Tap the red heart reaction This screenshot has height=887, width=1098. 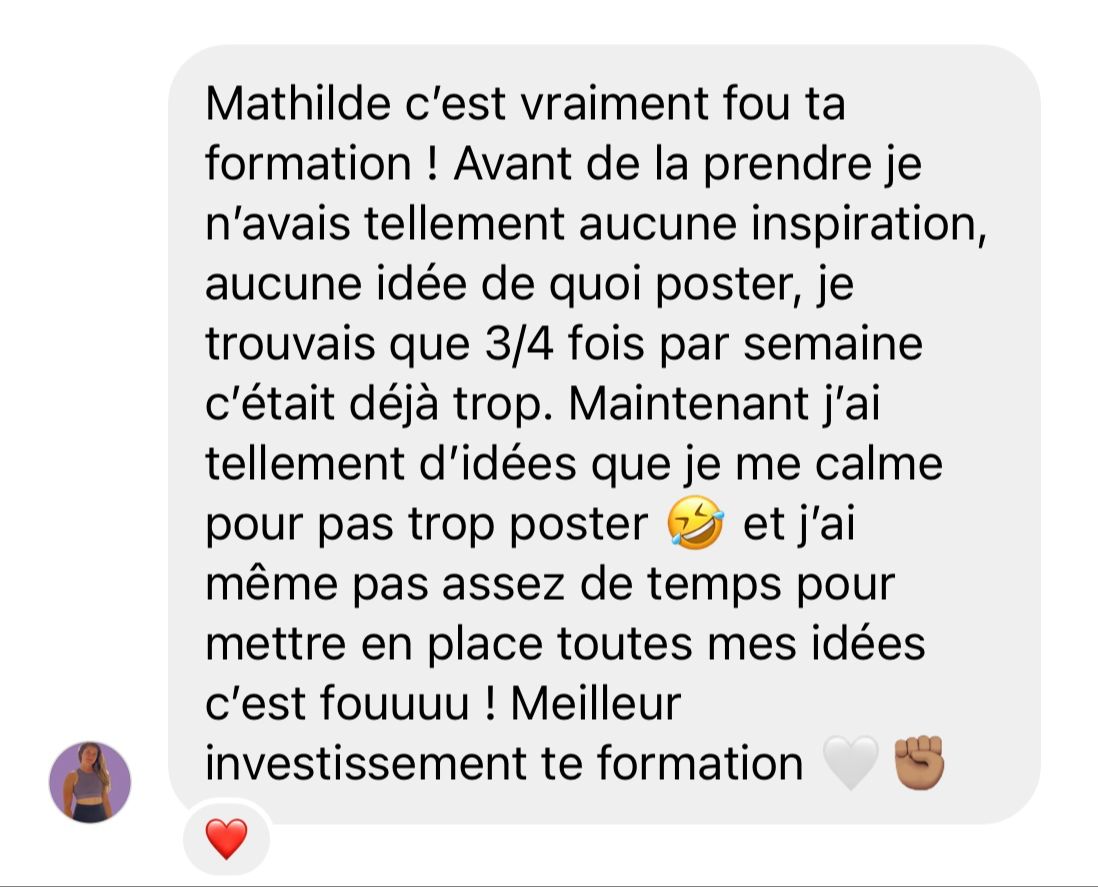[x=226, y=838]
